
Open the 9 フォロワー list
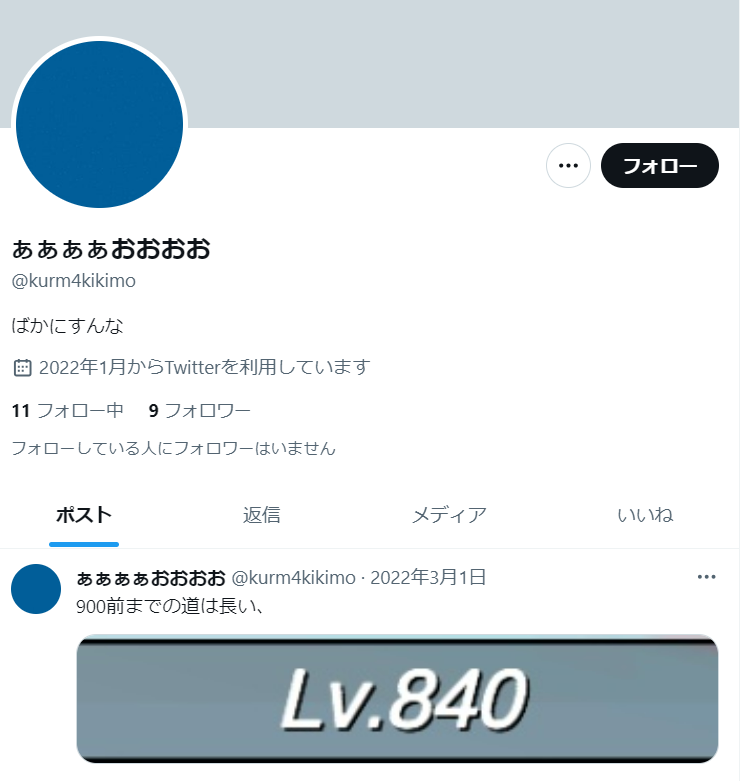click(199, 410)
